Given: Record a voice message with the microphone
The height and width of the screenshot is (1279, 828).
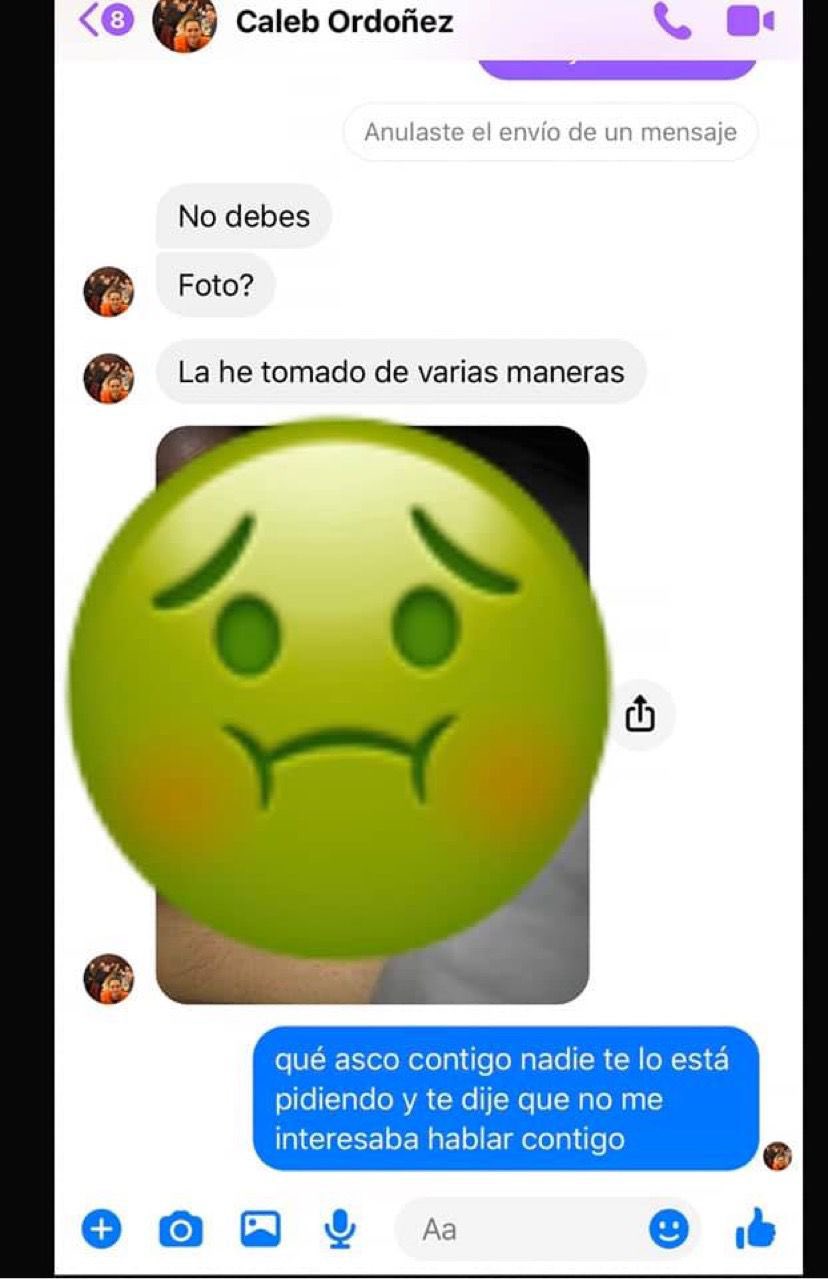Looking at the screenshot, I should (341, 1228).
